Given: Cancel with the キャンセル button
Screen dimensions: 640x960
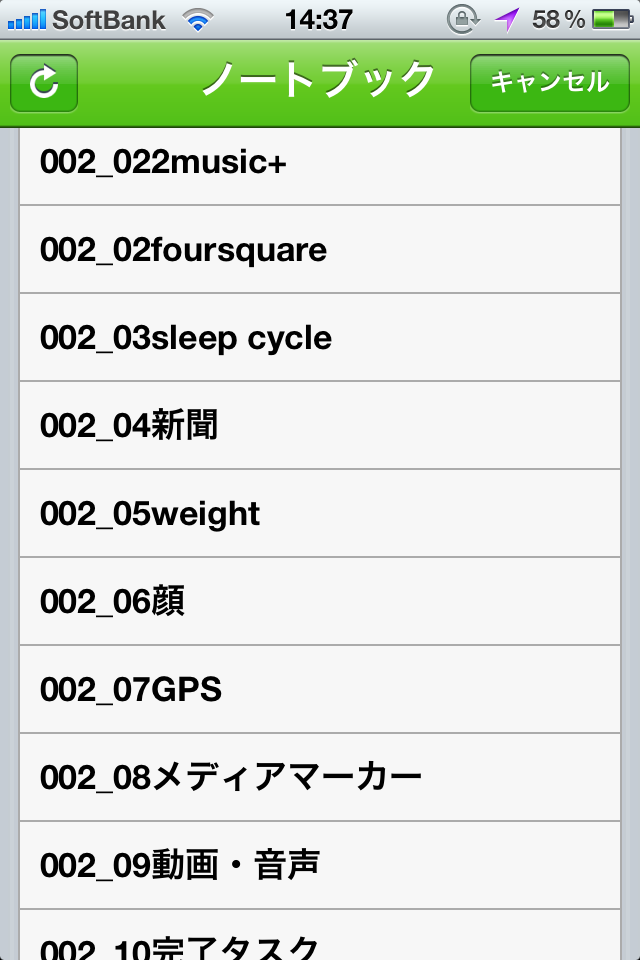Looking at the screenshot, I should 549,82.
